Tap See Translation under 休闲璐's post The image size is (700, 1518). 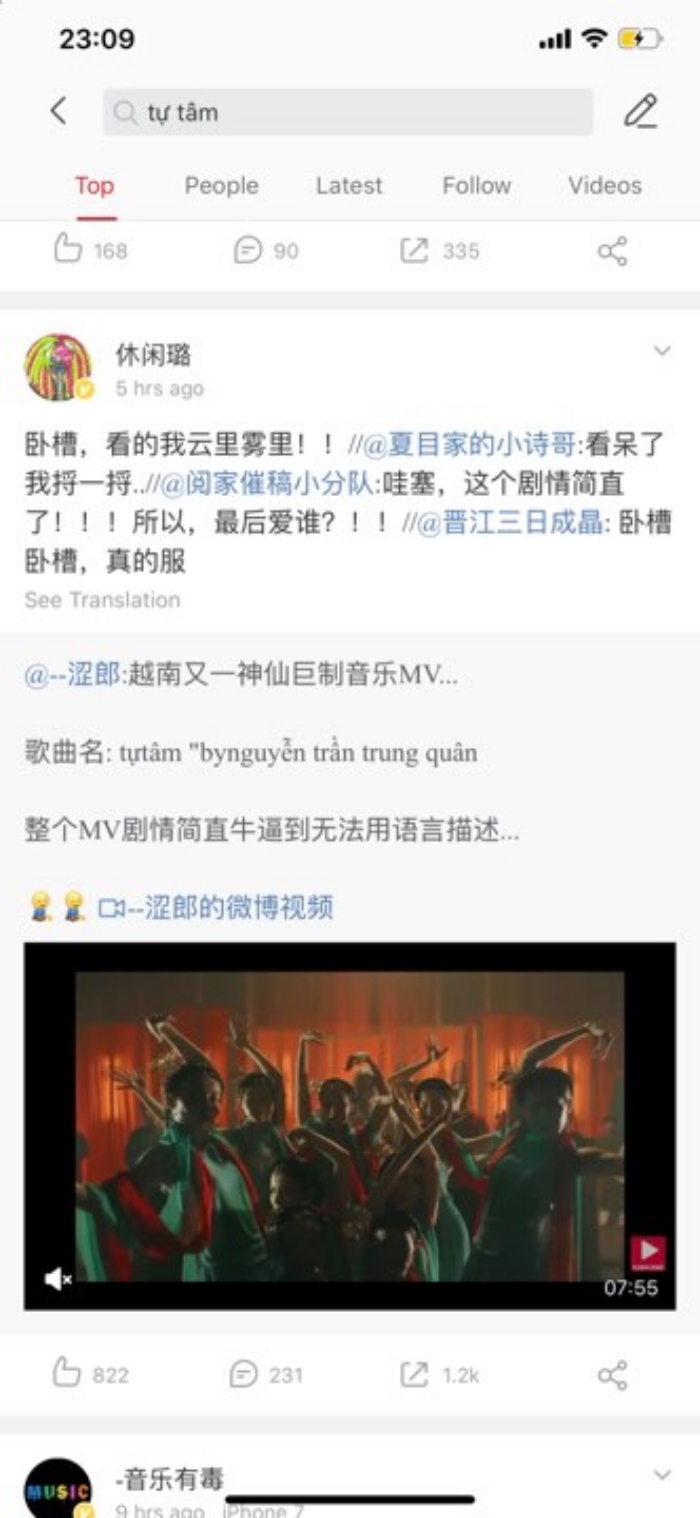[102, 600]
